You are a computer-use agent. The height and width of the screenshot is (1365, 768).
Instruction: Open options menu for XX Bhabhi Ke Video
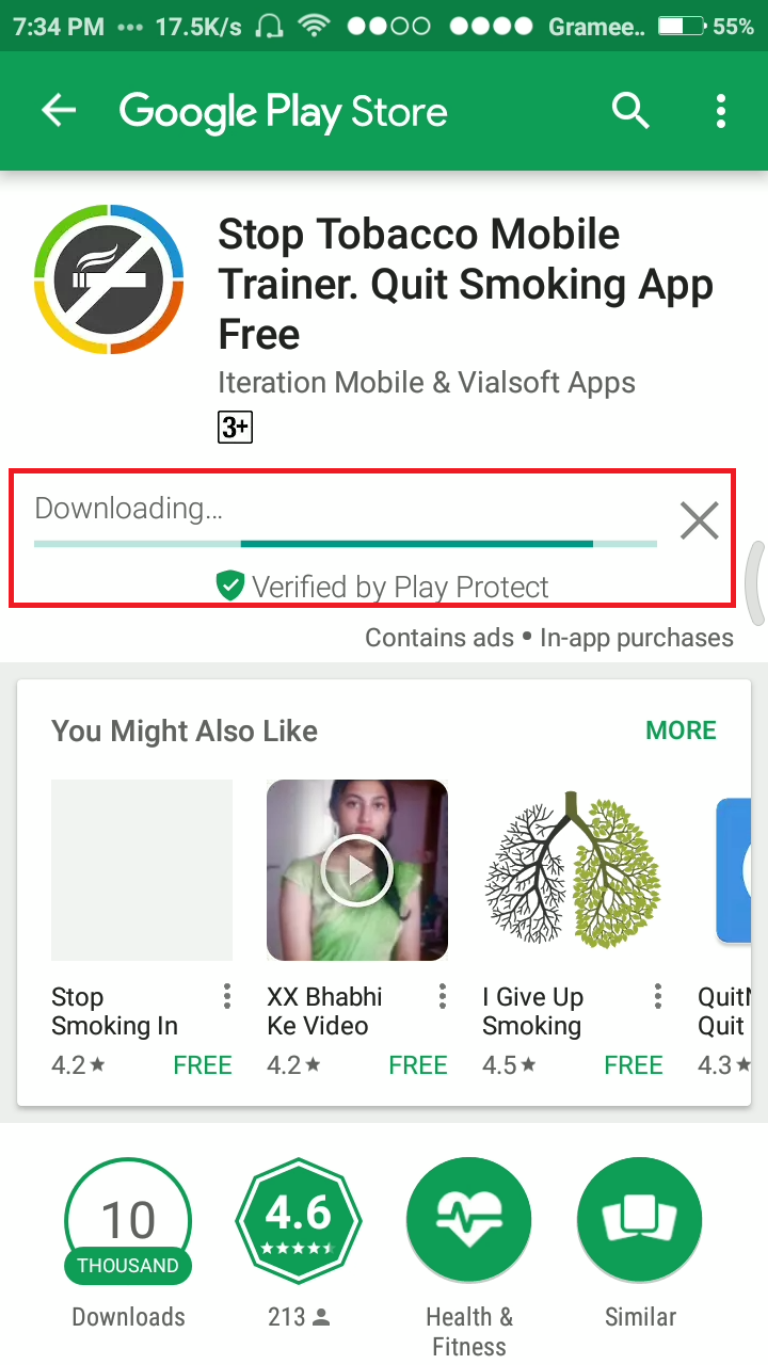pyautogui.click(x=442, y=997)
